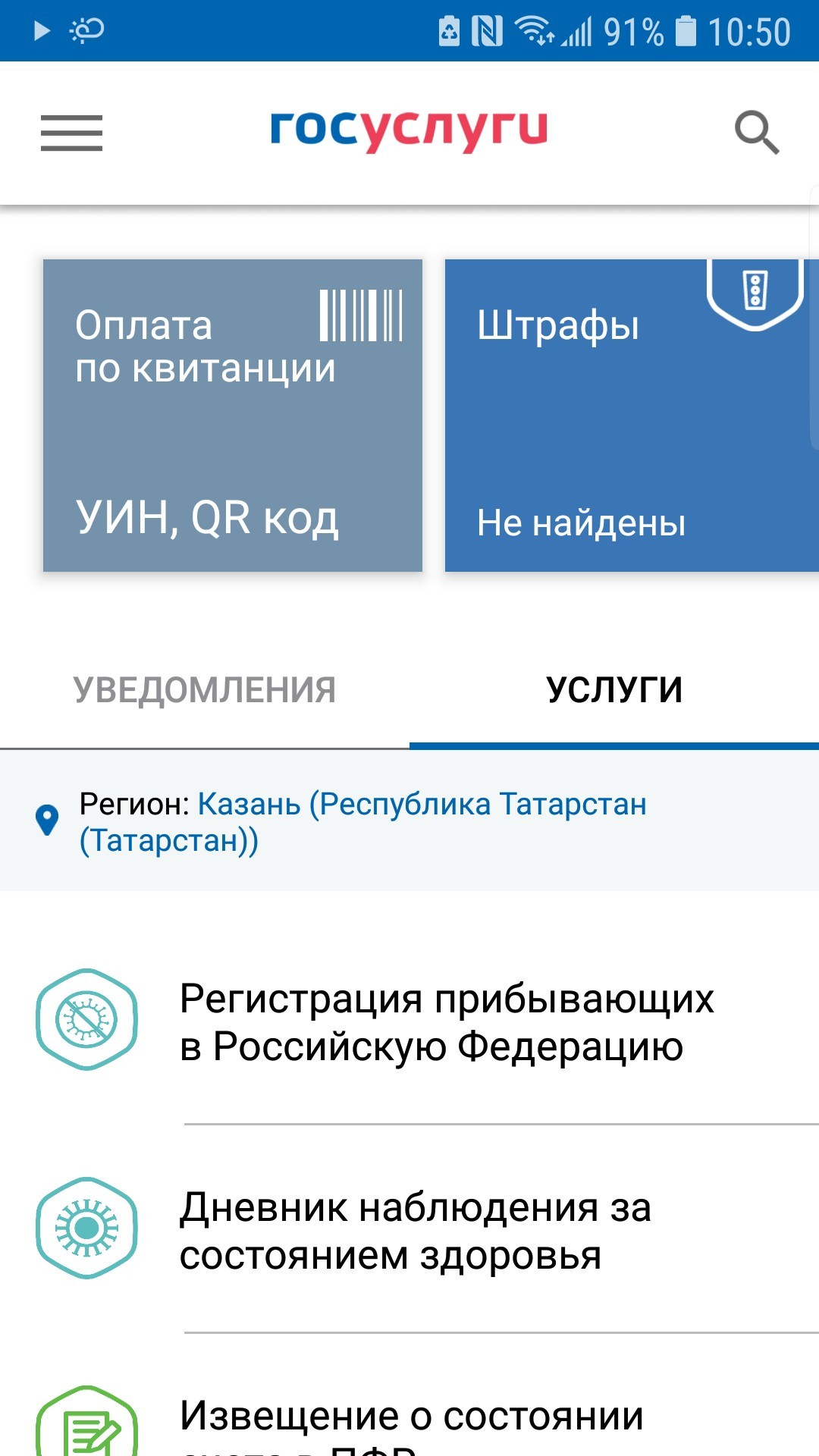Open Извещение о состоянии счета
Image resolution: width=819 pixels, height=1456 pixels.
412,1418
